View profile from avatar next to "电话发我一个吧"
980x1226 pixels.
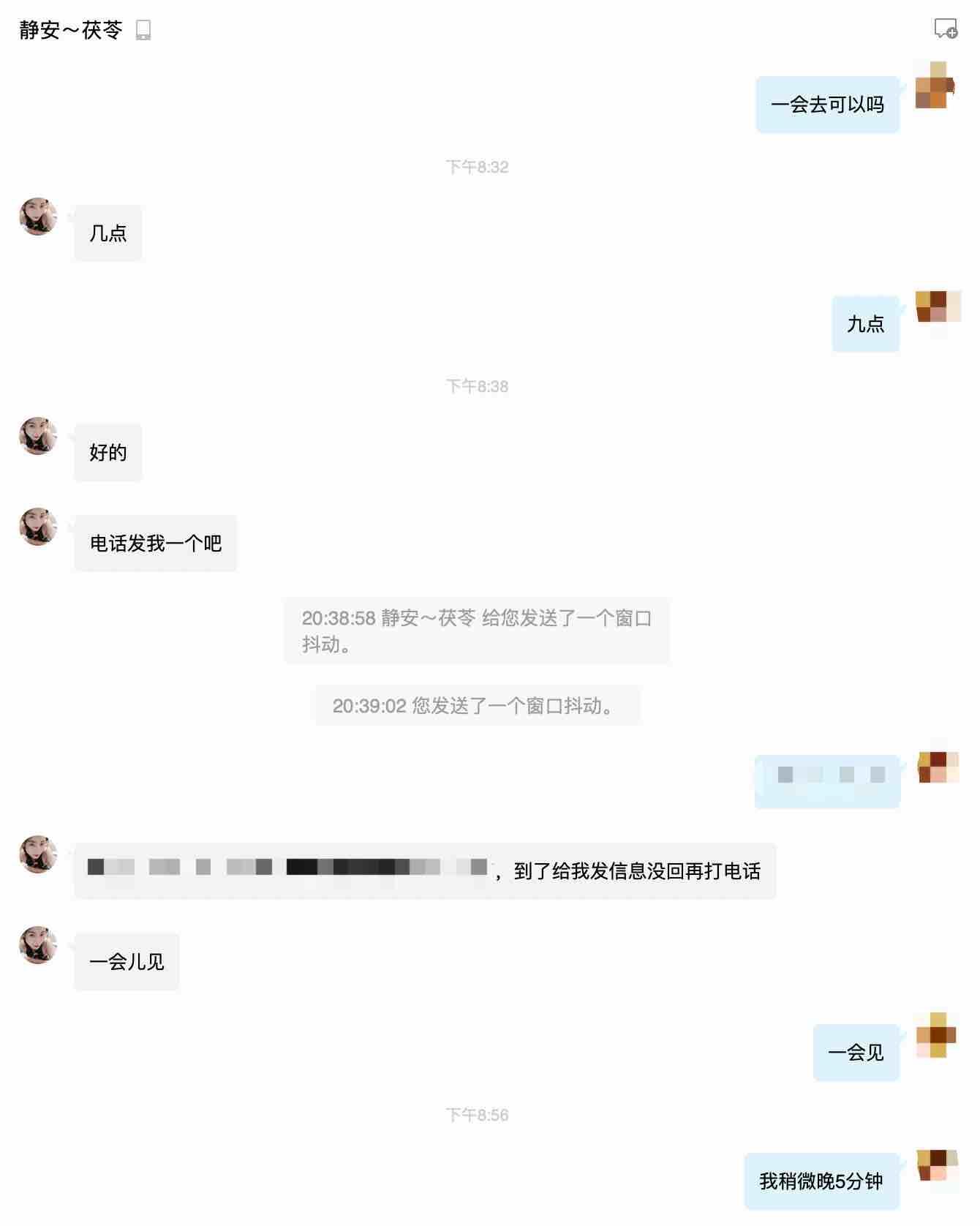38,527
